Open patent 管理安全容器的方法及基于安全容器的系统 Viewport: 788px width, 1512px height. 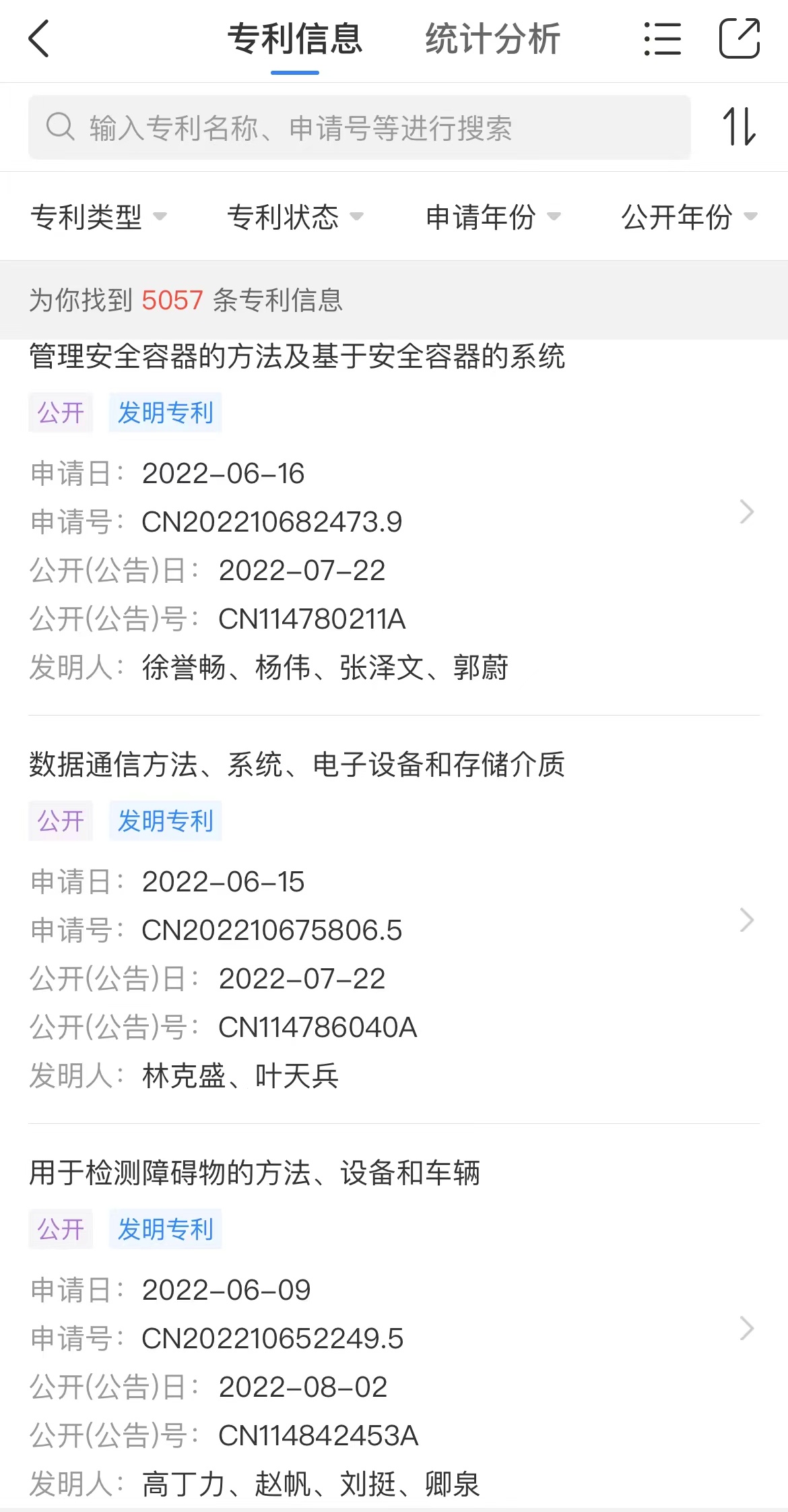[x=394, y=512]
